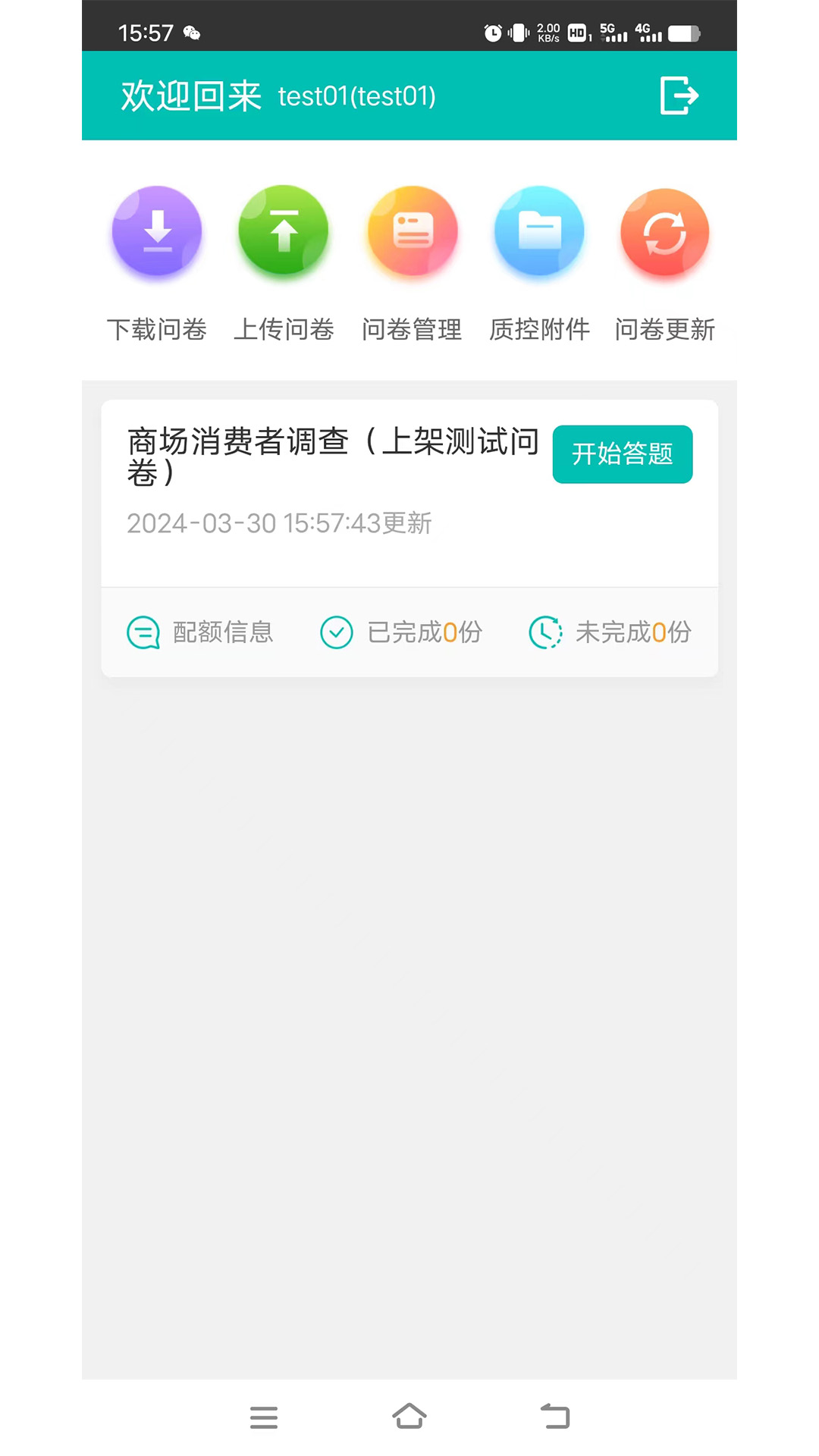Tap the clock icon beside 未完成
Image resolution: width=819 pixels, height=1456 pixels.
(x=544, y=632)
